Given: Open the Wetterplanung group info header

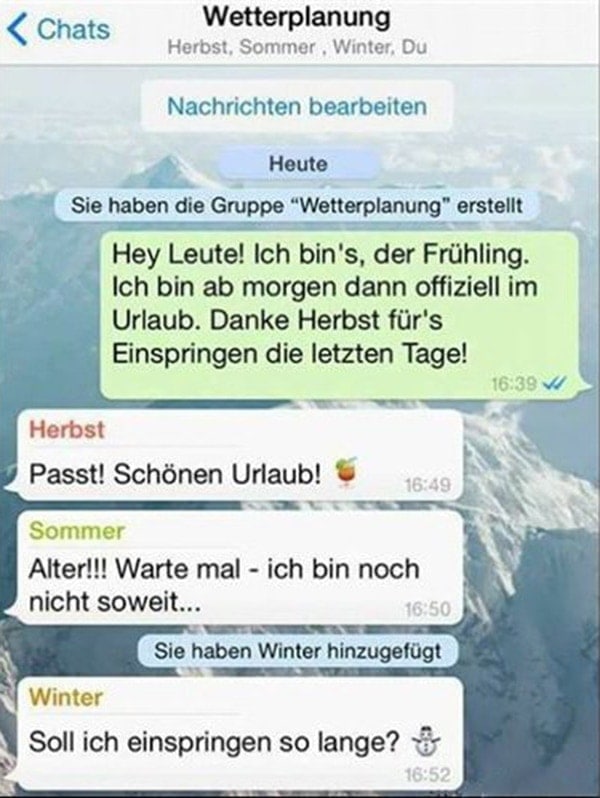Looking at the screenshot, I should click(297, 28).
